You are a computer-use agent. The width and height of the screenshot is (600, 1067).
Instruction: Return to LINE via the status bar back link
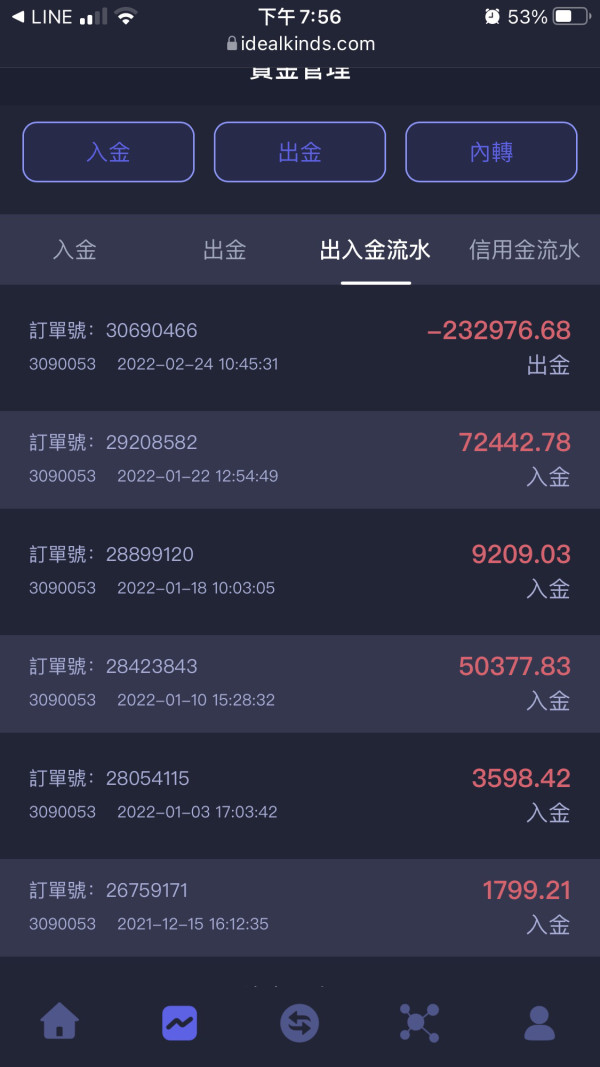click(42, 17)
